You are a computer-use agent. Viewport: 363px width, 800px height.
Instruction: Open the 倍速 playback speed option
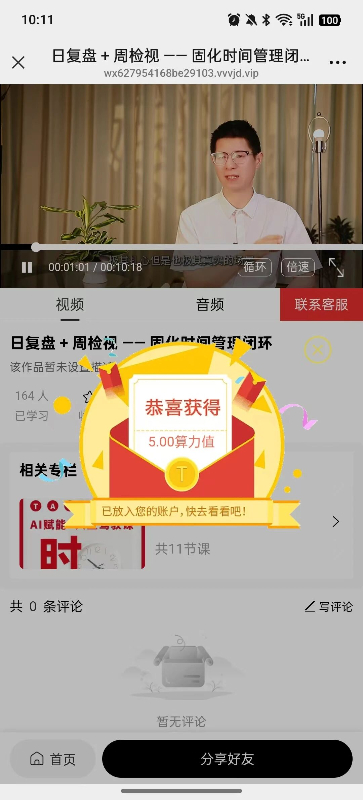coord(298,266)
